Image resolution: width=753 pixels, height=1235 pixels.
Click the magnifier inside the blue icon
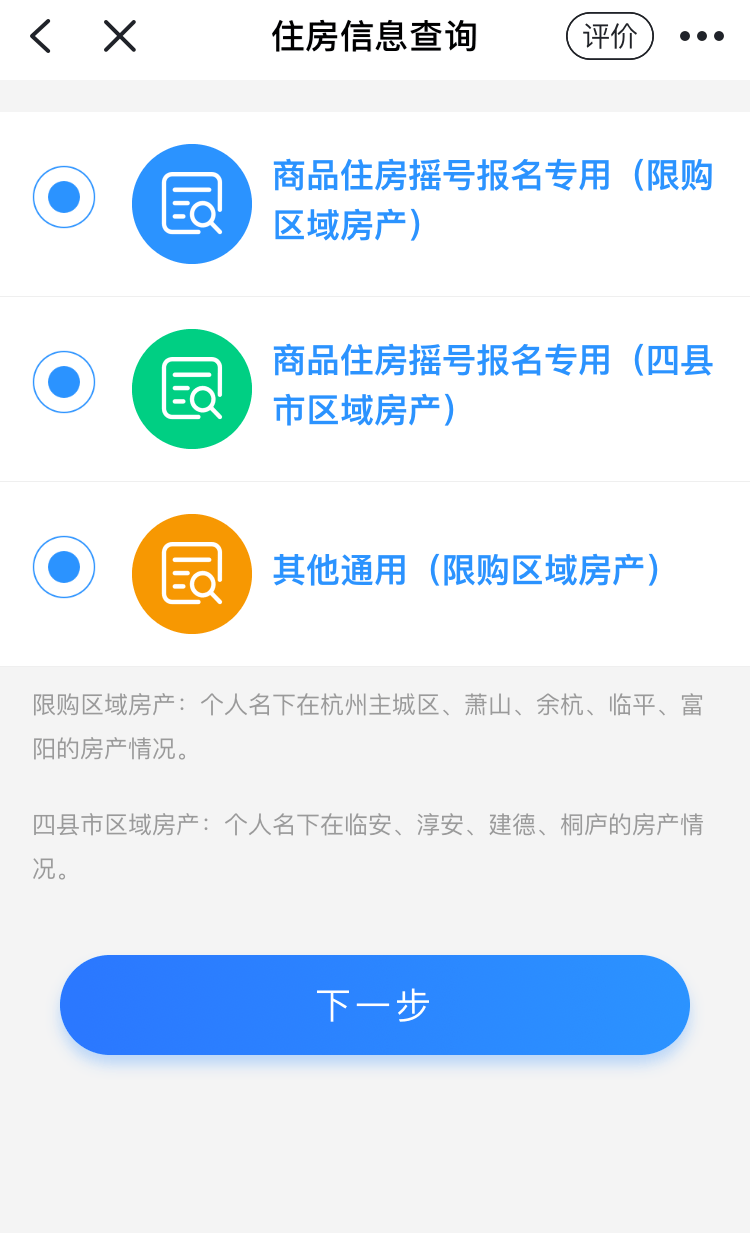pyautogui.click(x=205, y=213)
